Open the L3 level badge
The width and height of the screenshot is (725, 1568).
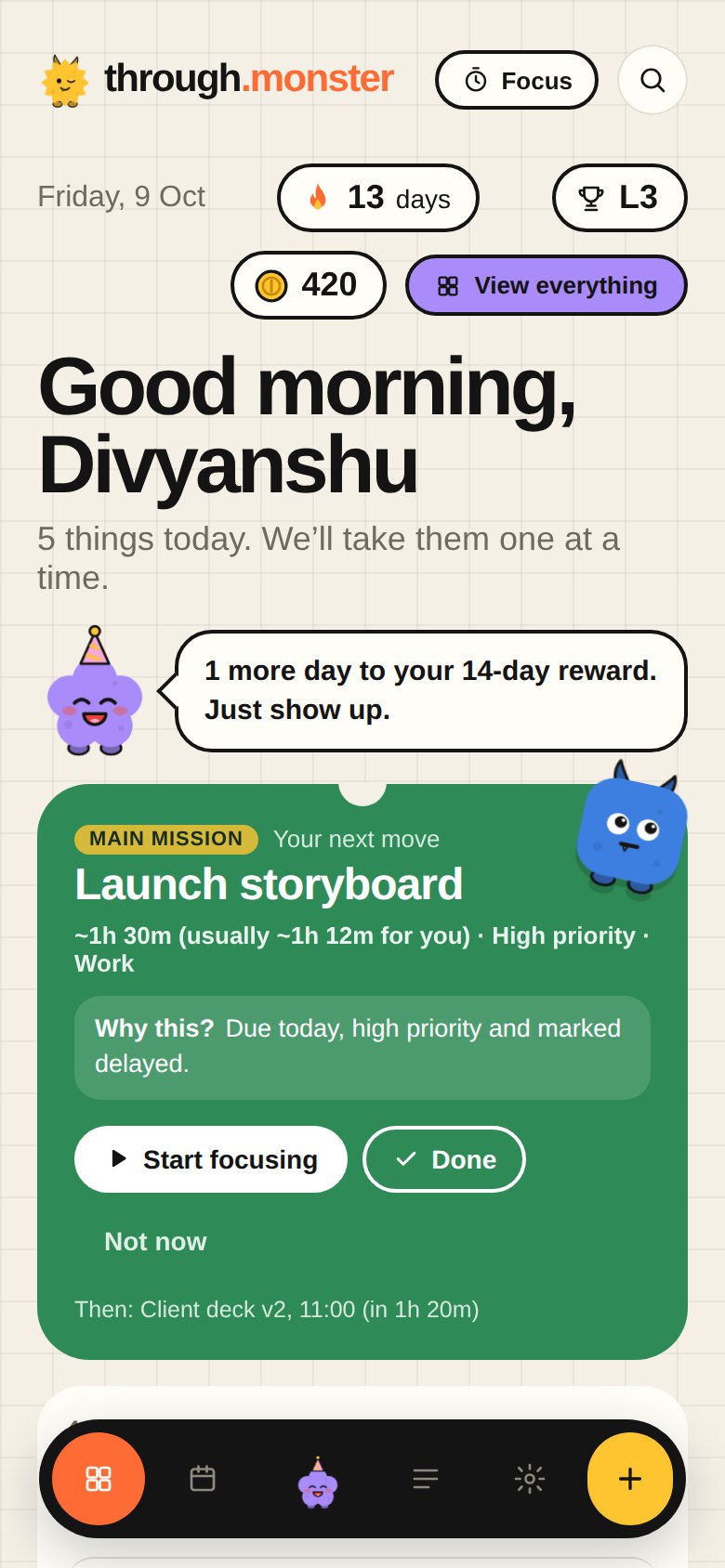click(620, 198)
